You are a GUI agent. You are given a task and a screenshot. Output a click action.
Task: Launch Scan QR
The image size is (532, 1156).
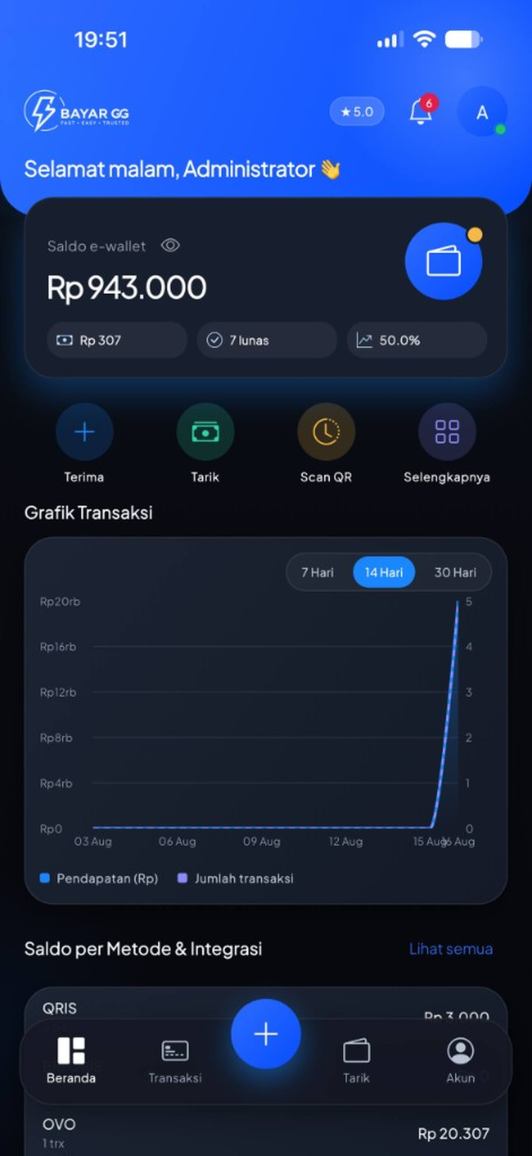tap(326, 443)
